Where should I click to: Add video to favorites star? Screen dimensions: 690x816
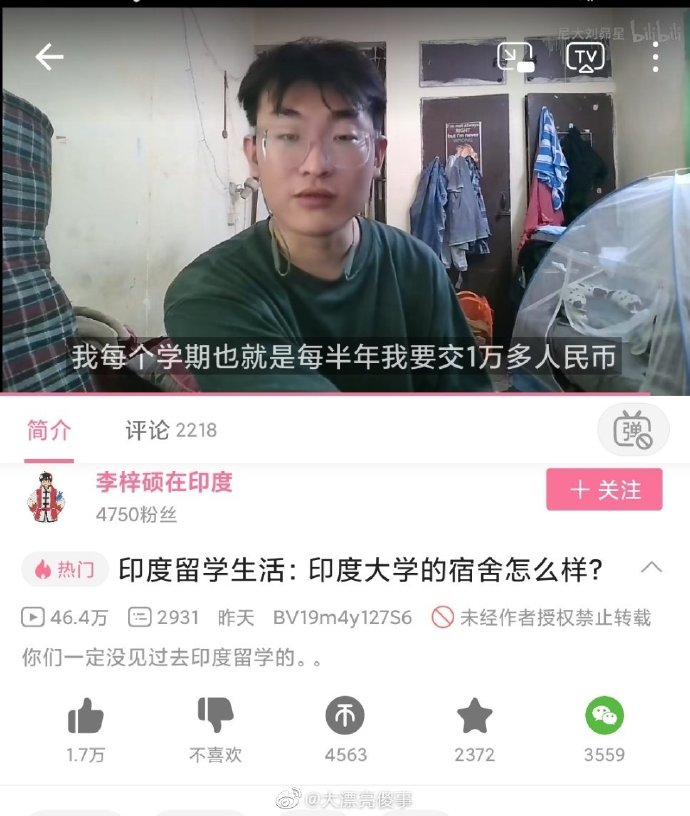pos(474,716)
